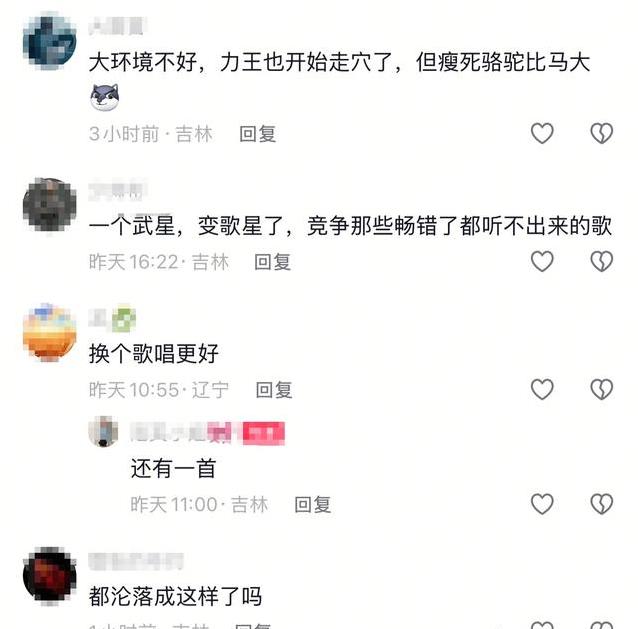
Task: Open profile of the 大环境不好 commenter
Action: (x=49, y=42)
